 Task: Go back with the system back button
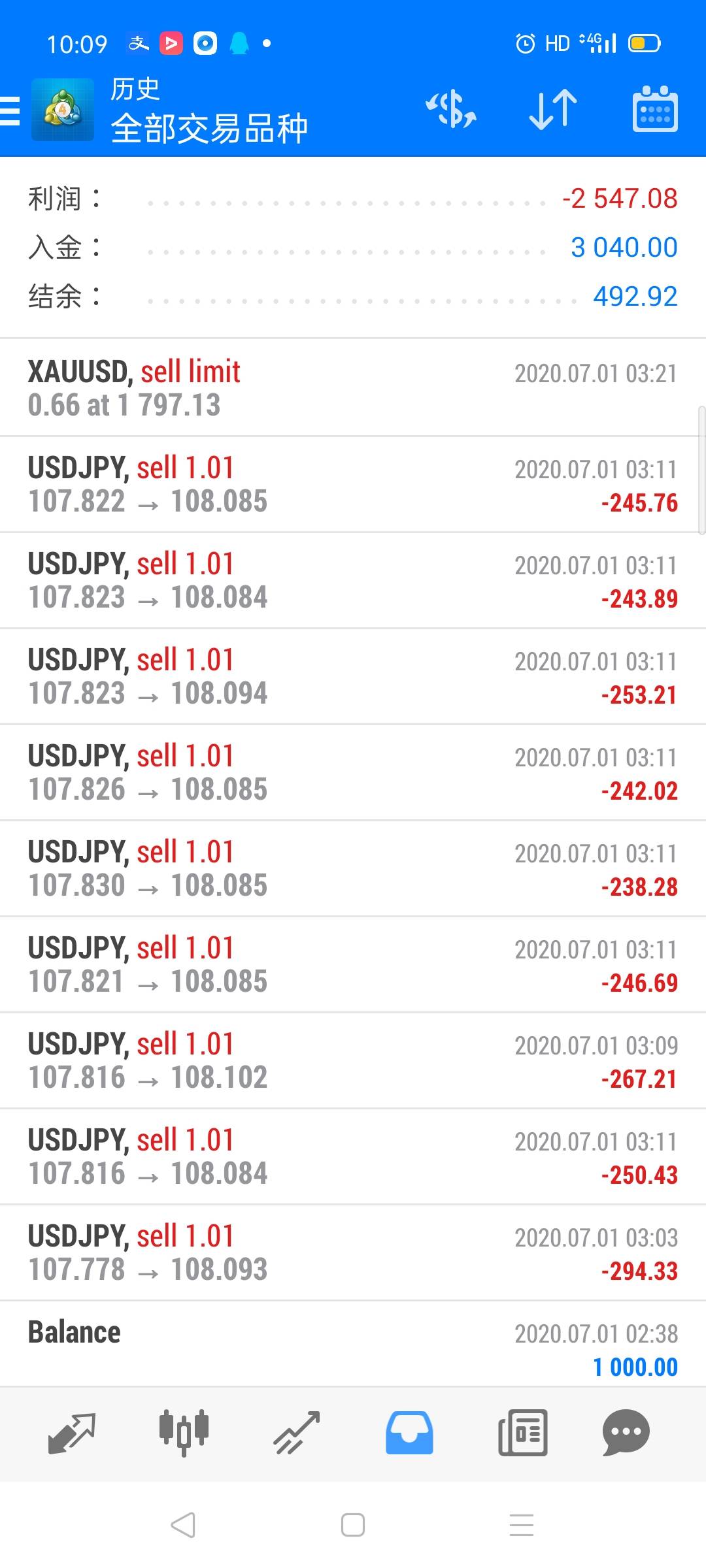coord(183,1525)
